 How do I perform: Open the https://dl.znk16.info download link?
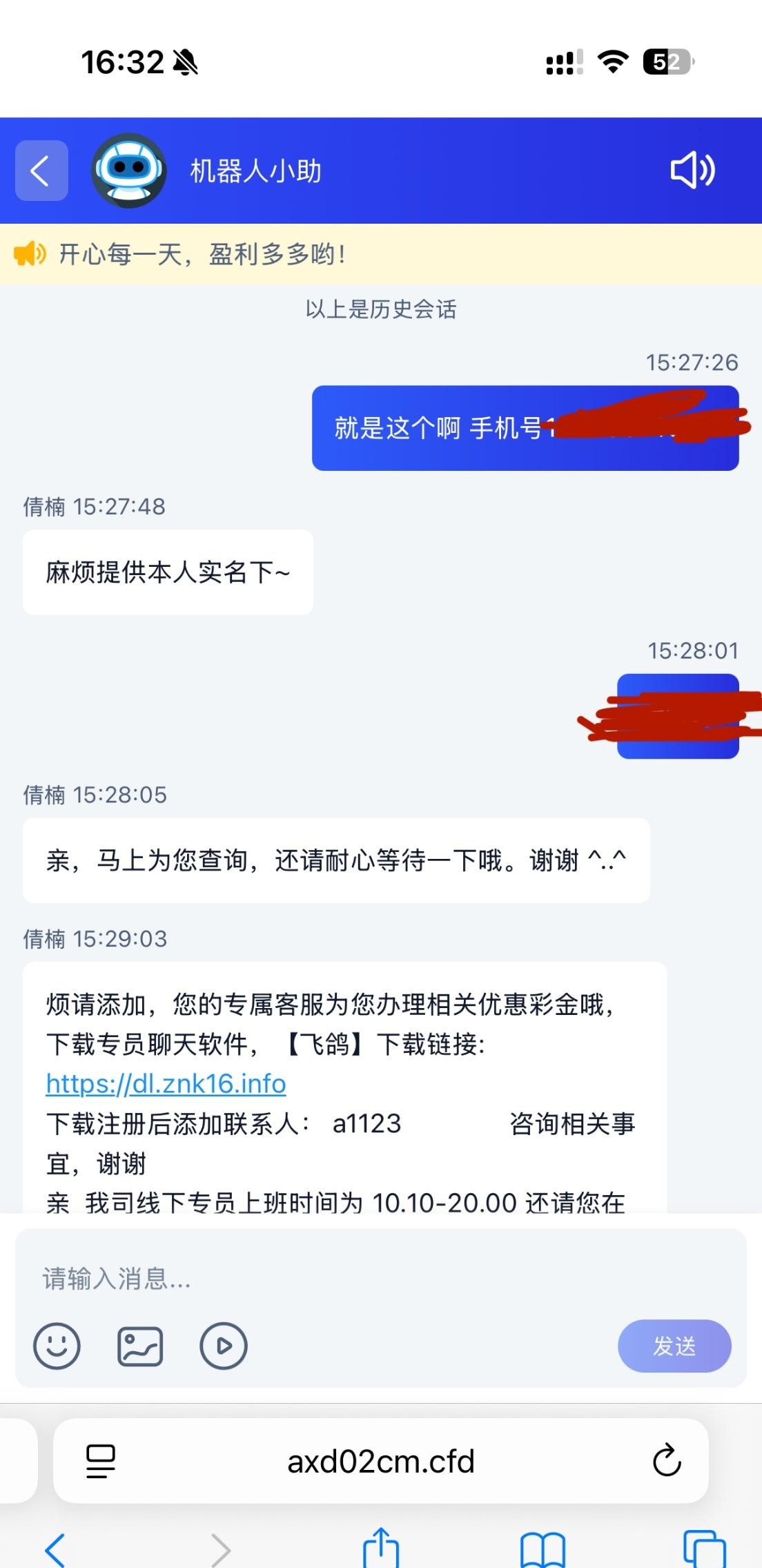166,1084
